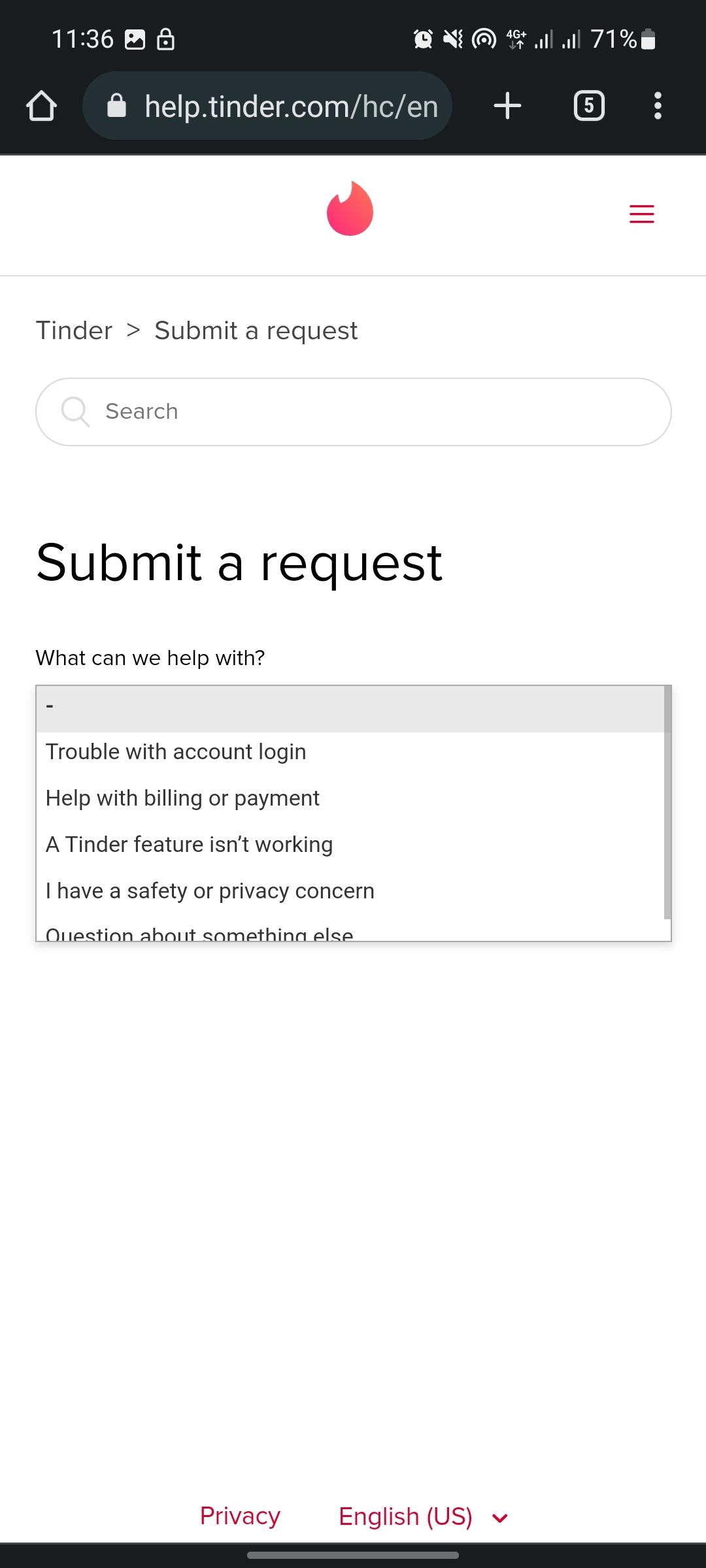The image size is (706, 1568).
Task: Open the hamburger navigation menu
Action: [x=641, y=214]
